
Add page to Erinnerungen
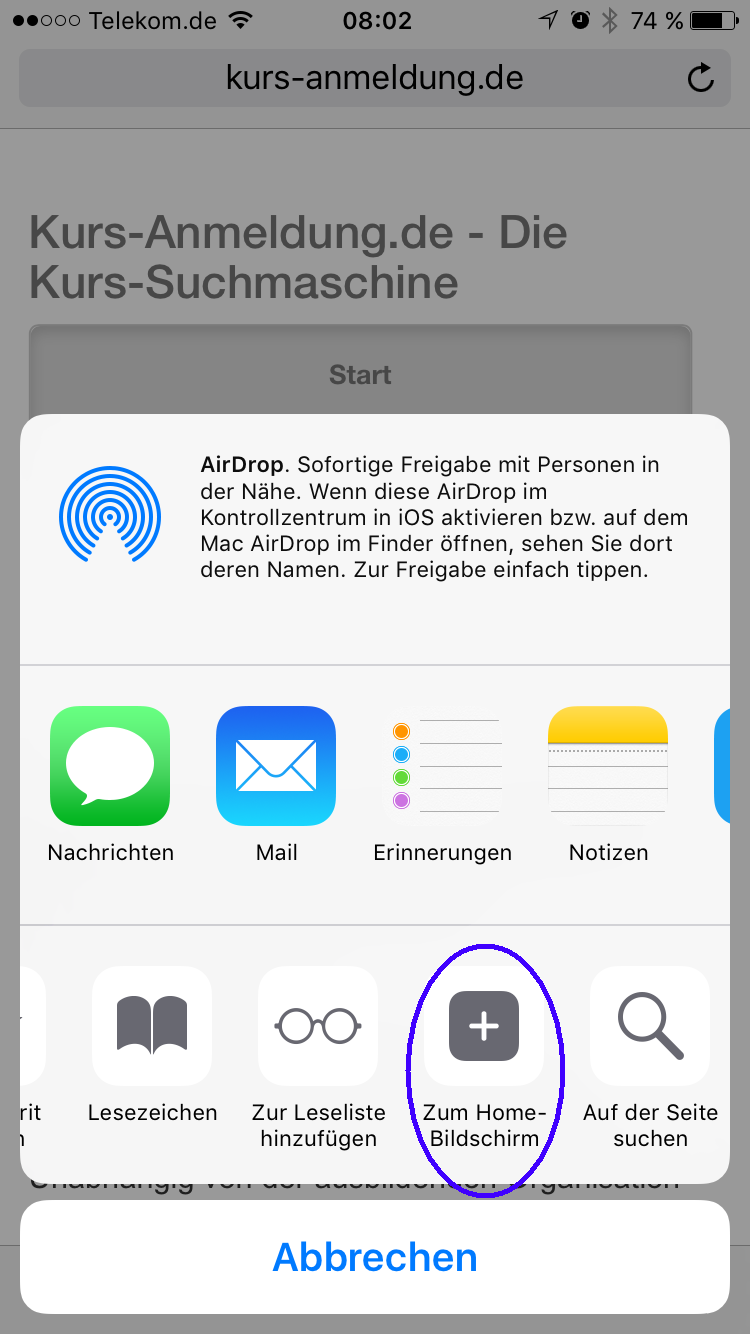coord(442,767)
